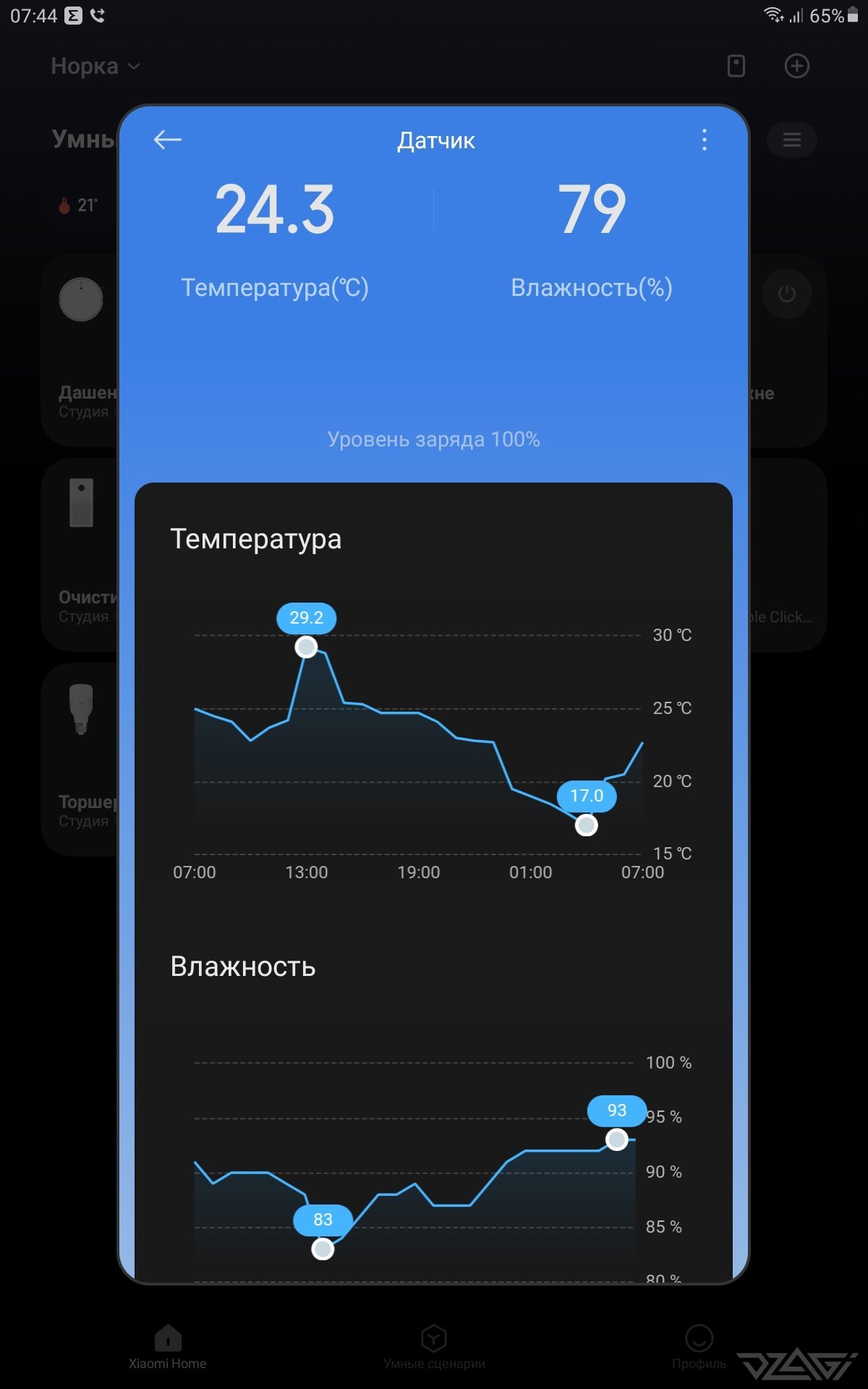Select the 93 peak on humidity chart

pyautogui.click(x=616, y=1140)
